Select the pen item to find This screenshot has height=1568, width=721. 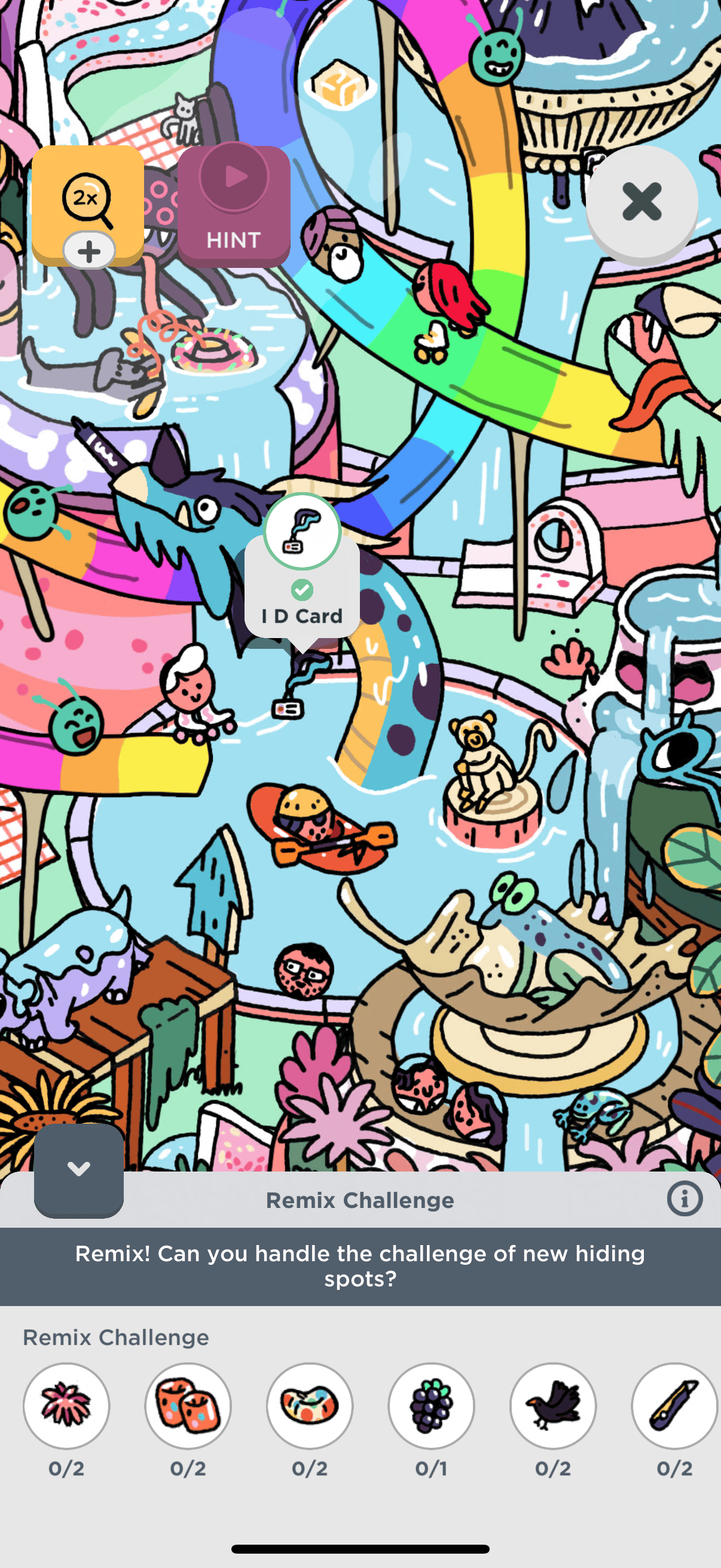click(674, 1405)
